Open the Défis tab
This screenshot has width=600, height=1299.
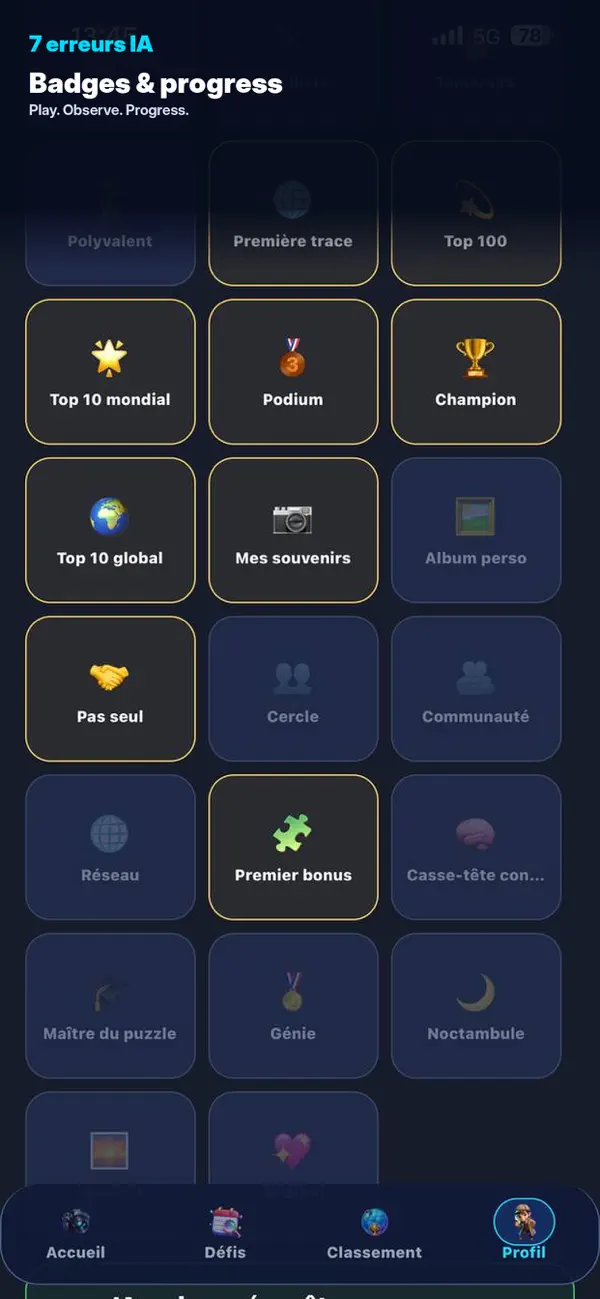tap(225, 1234)
